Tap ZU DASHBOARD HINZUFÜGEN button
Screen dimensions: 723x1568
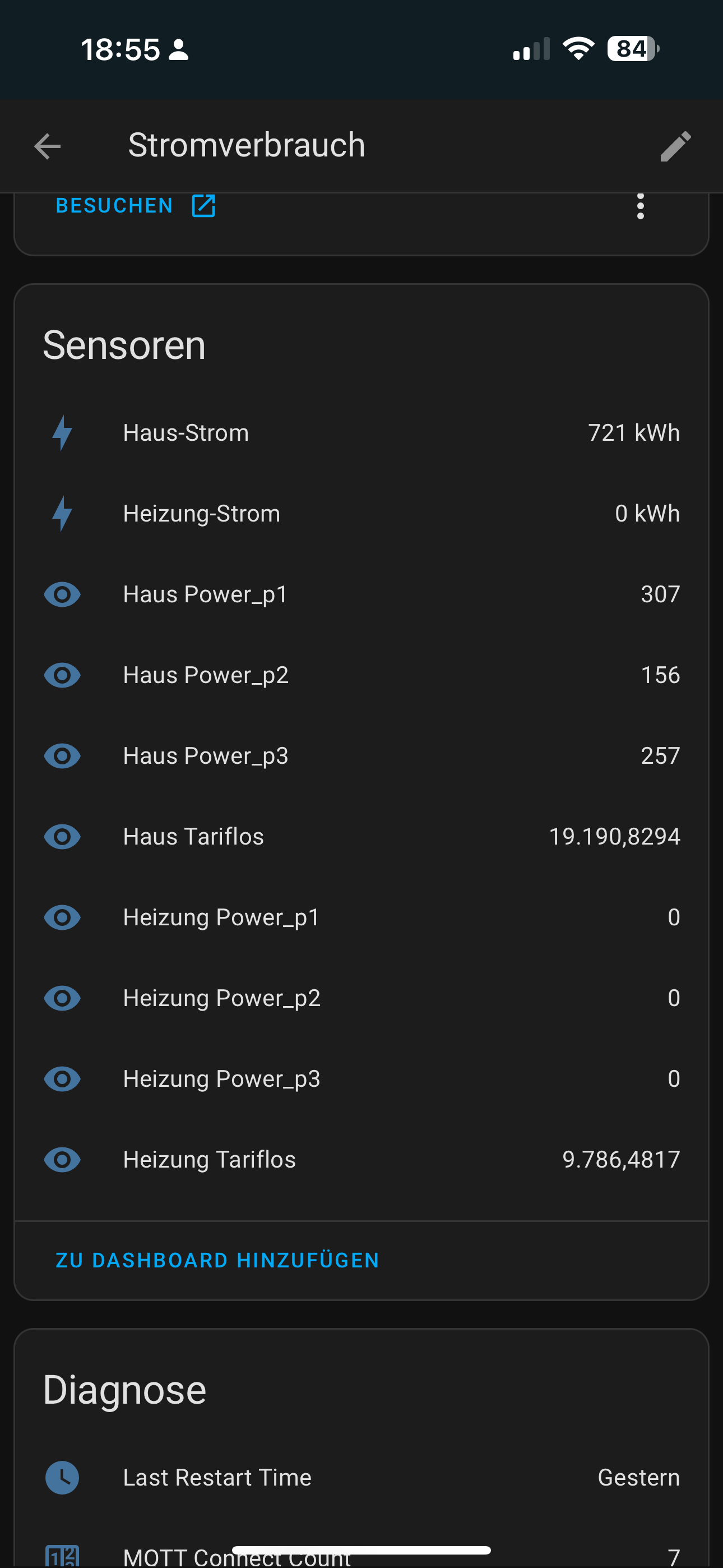[217, 1260]
